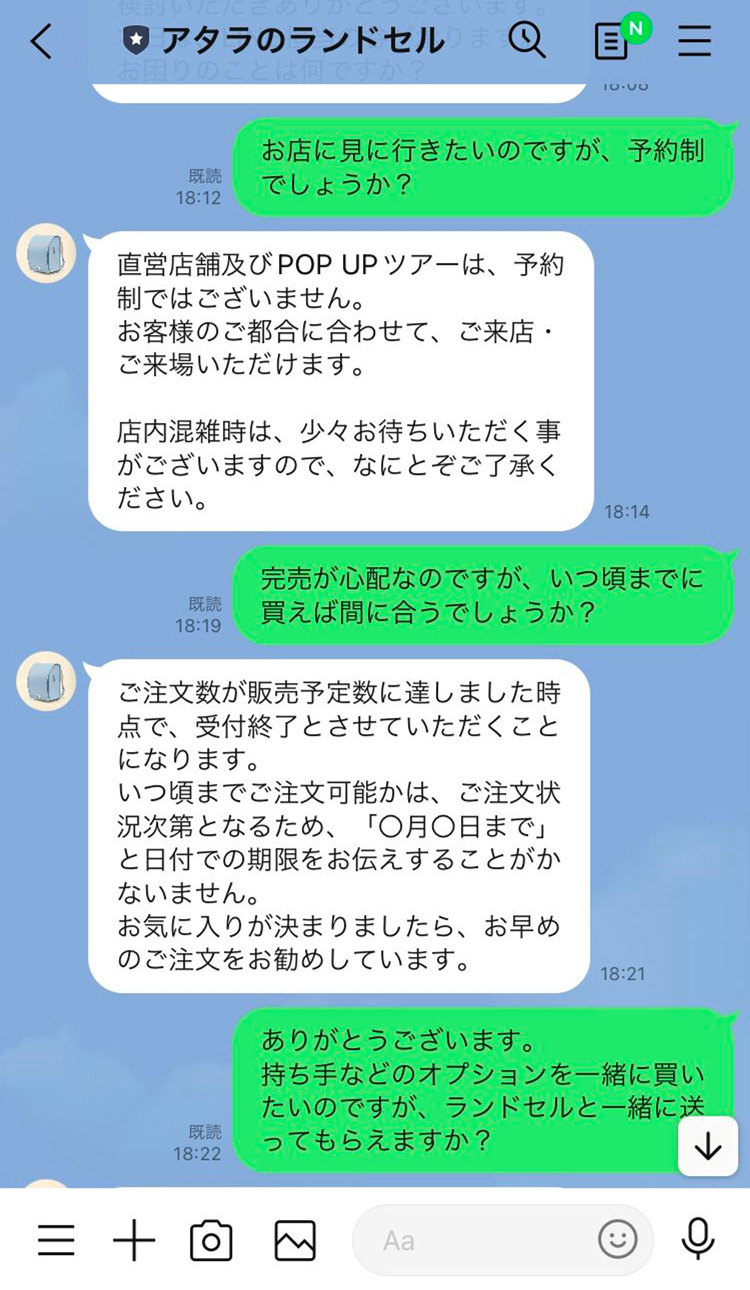750x1290 pixels.
Task: Open the plus attachment options
Action: point(134,1241)
